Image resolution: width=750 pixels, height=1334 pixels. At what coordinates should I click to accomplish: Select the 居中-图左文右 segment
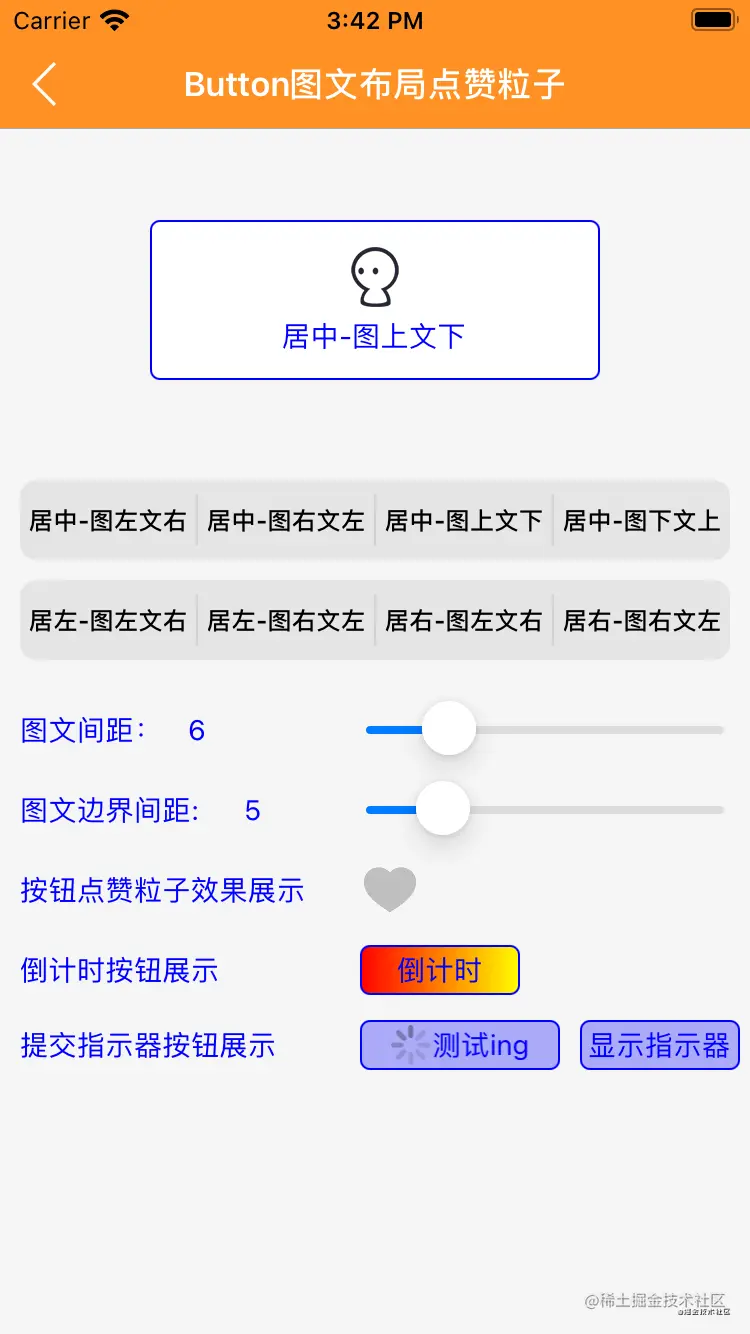(108, 520)
